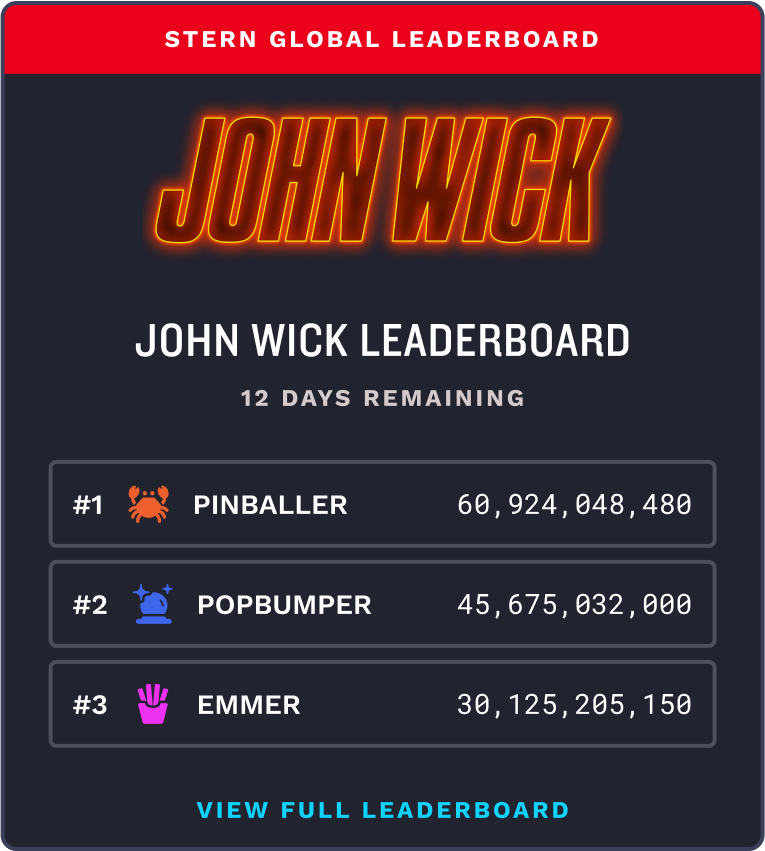Select EMMER's third-place entry
Screen dimensions: 765x851
(x=382, y=704)
